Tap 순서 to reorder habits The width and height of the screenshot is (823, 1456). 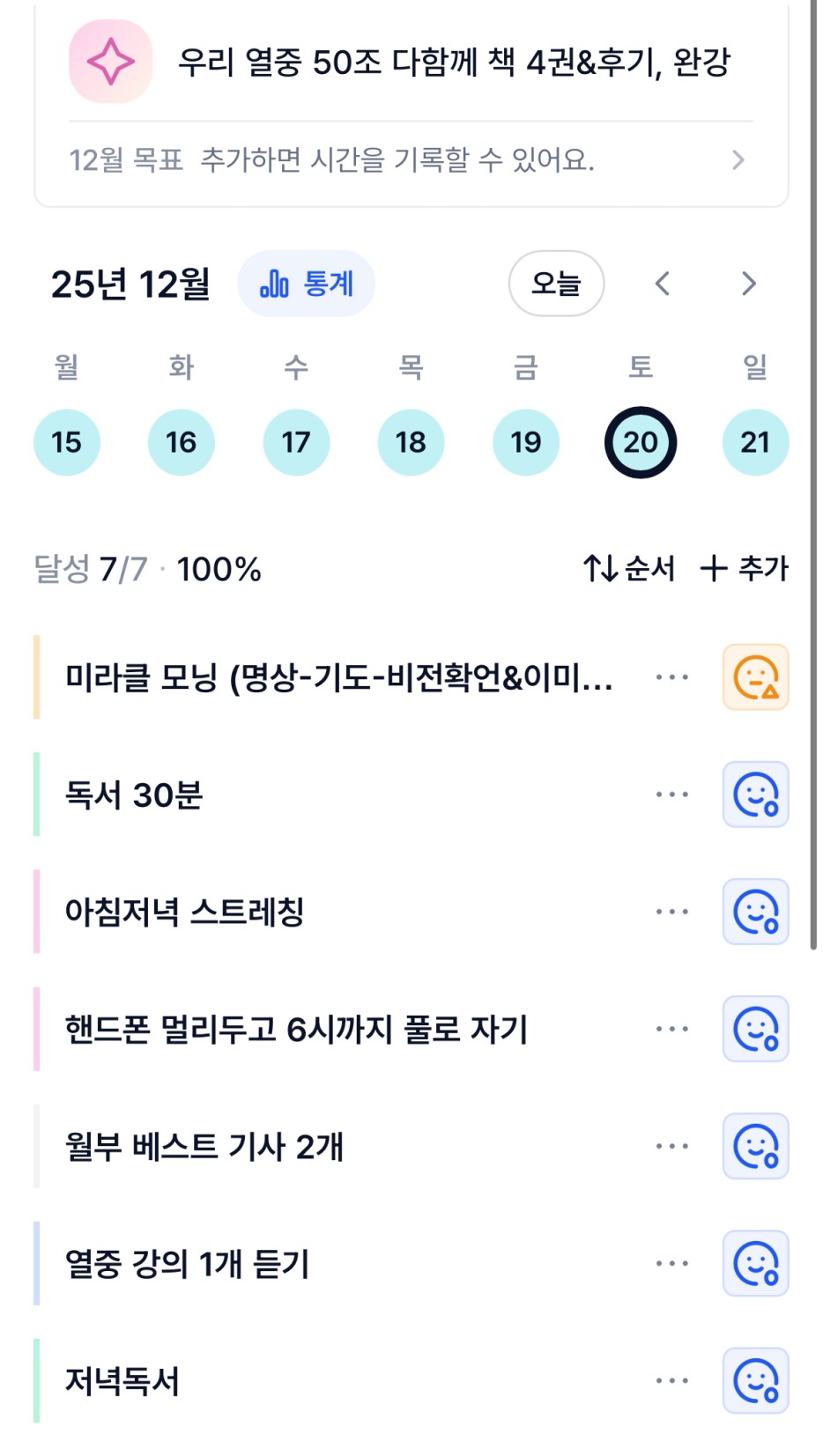click(628, 569)
